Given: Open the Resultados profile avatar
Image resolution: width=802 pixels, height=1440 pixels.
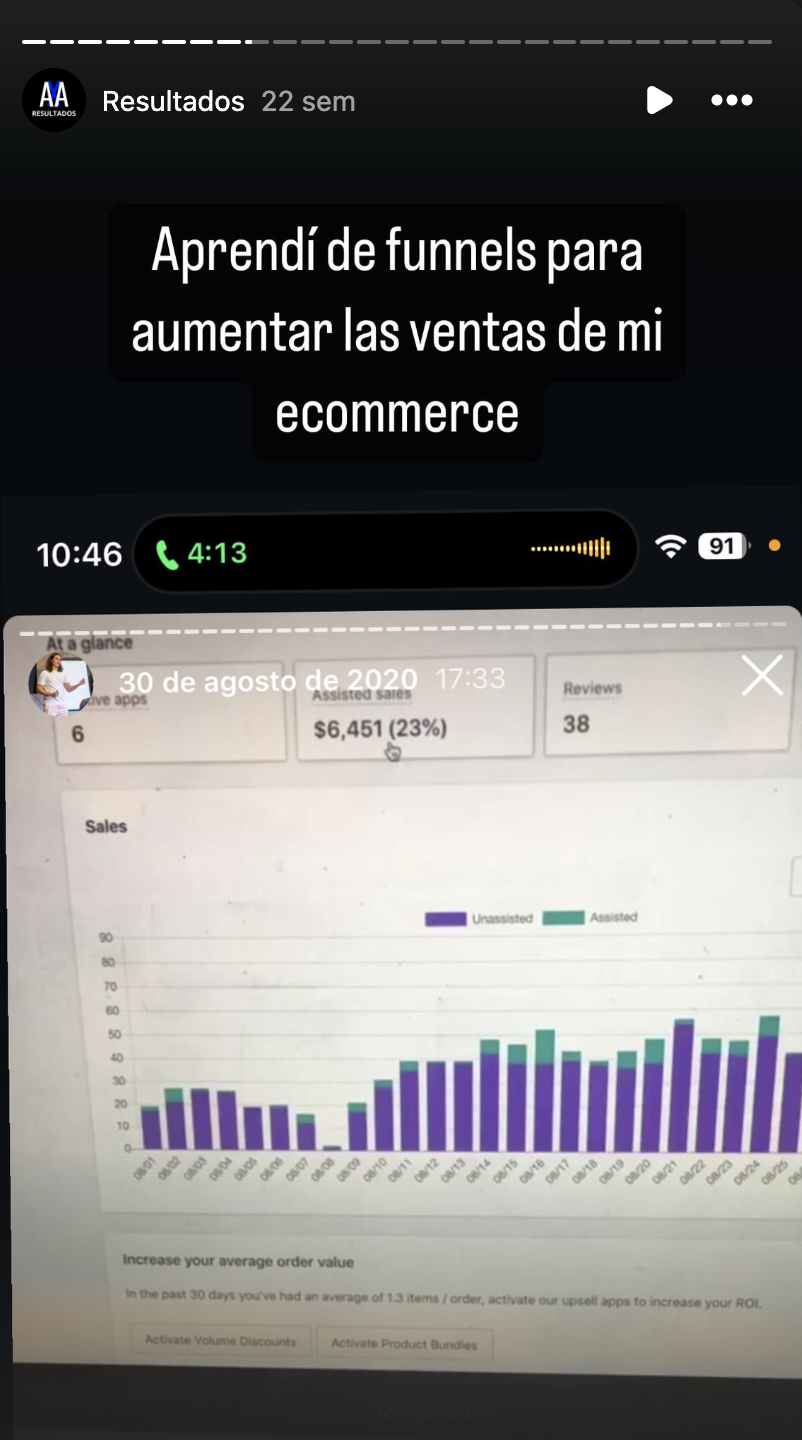Looking at the screenshot, I should [54, 100].
